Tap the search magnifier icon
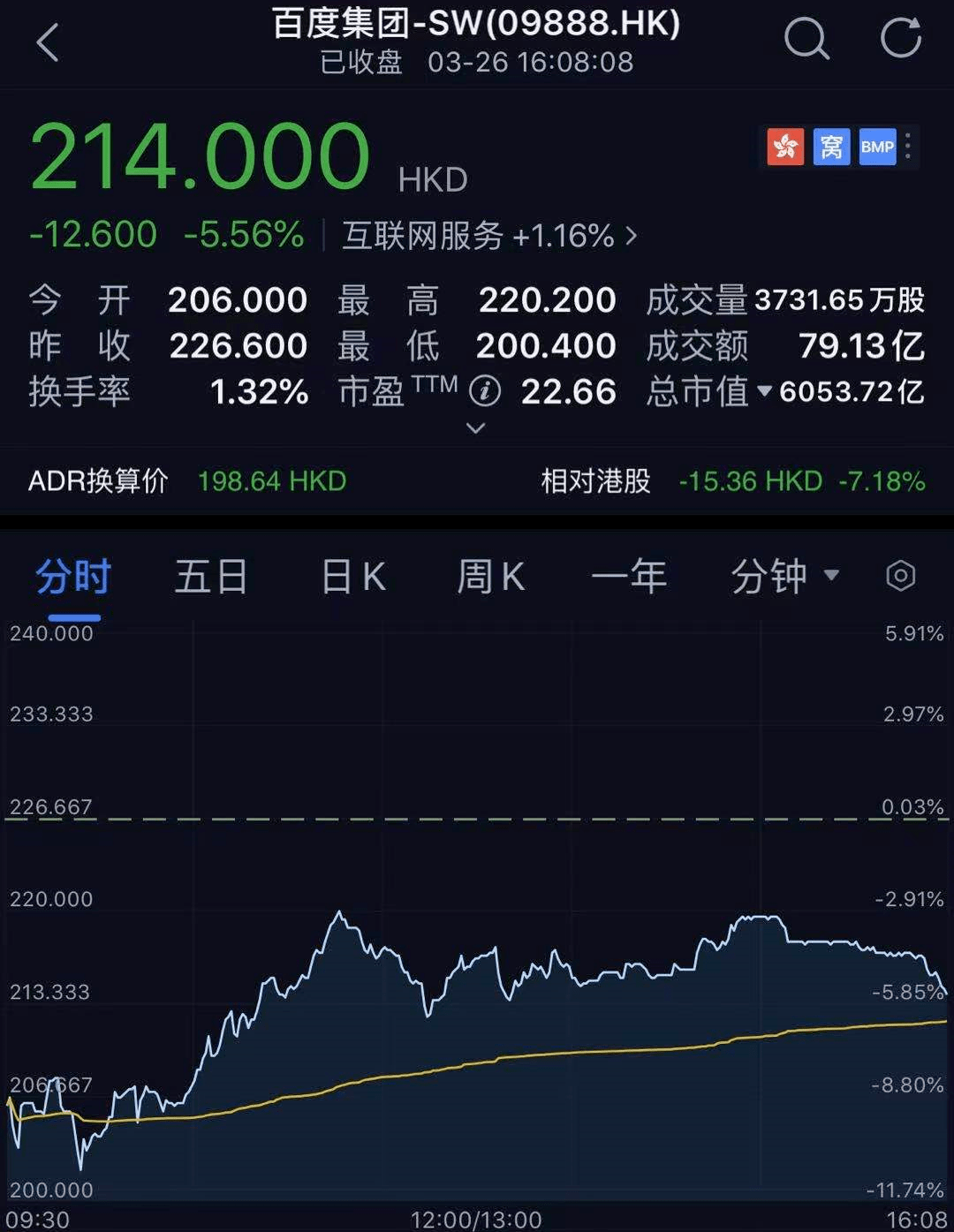This screenshot has height=1232, width=954. [x=806, y=39]
